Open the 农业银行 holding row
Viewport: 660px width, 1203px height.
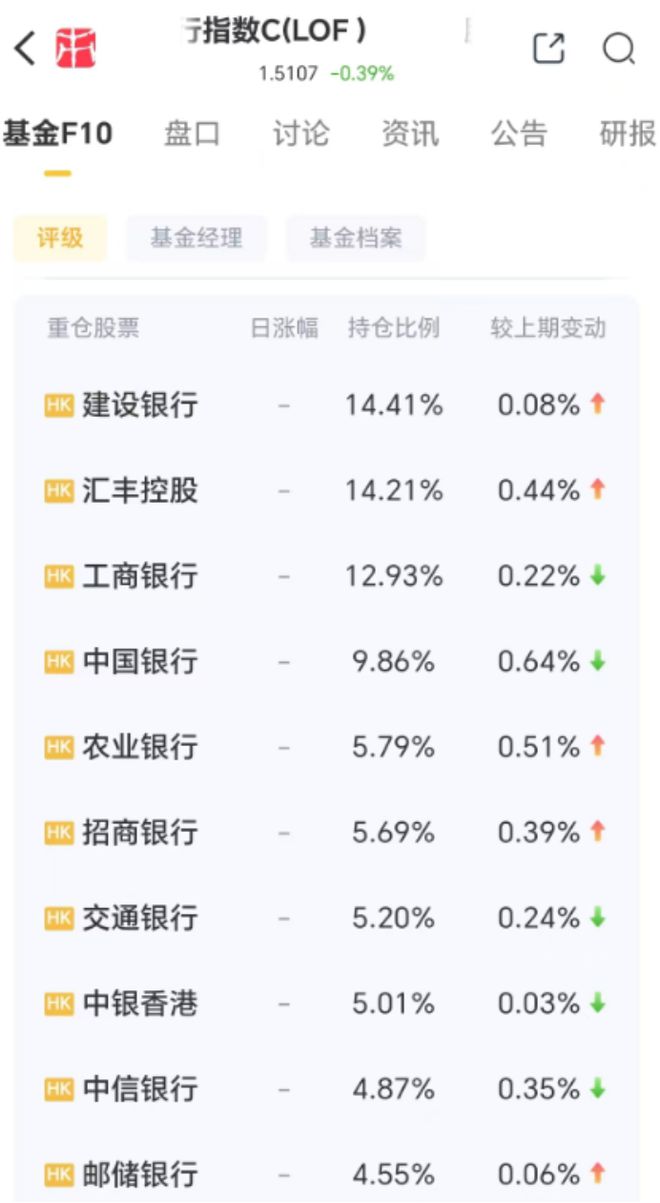pos(326,746)
